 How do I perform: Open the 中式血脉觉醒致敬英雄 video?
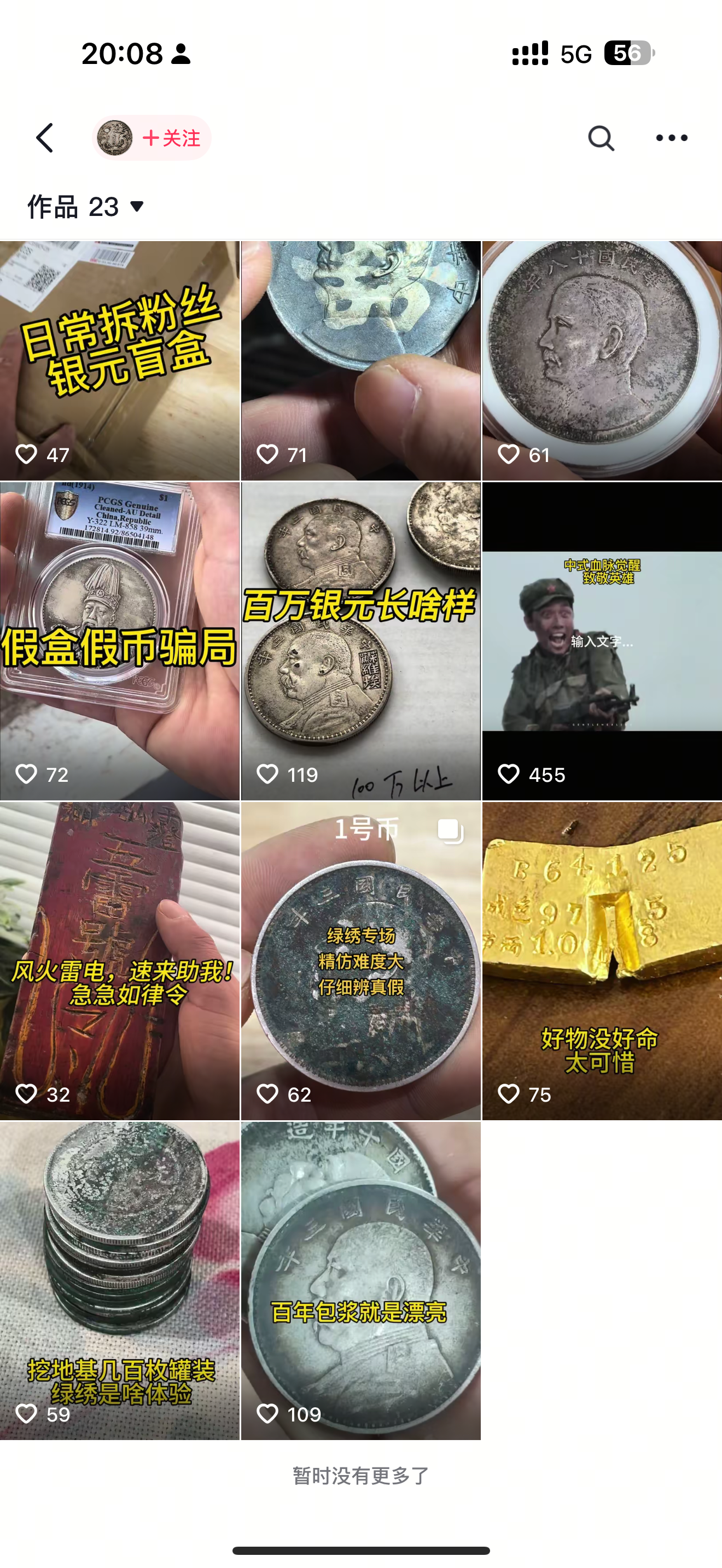point(602,640)
